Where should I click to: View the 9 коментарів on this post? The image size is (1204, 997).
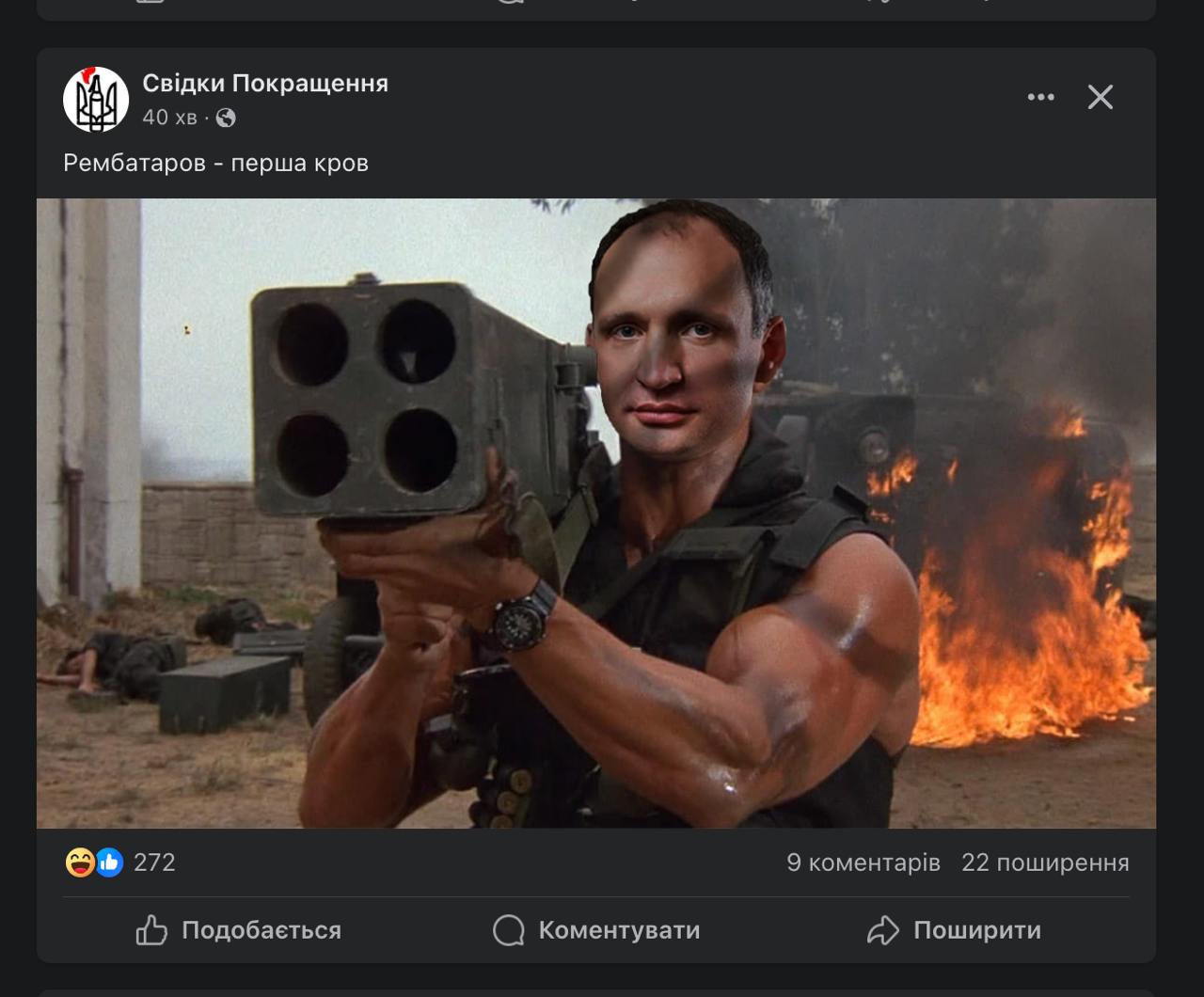point(863,862)
